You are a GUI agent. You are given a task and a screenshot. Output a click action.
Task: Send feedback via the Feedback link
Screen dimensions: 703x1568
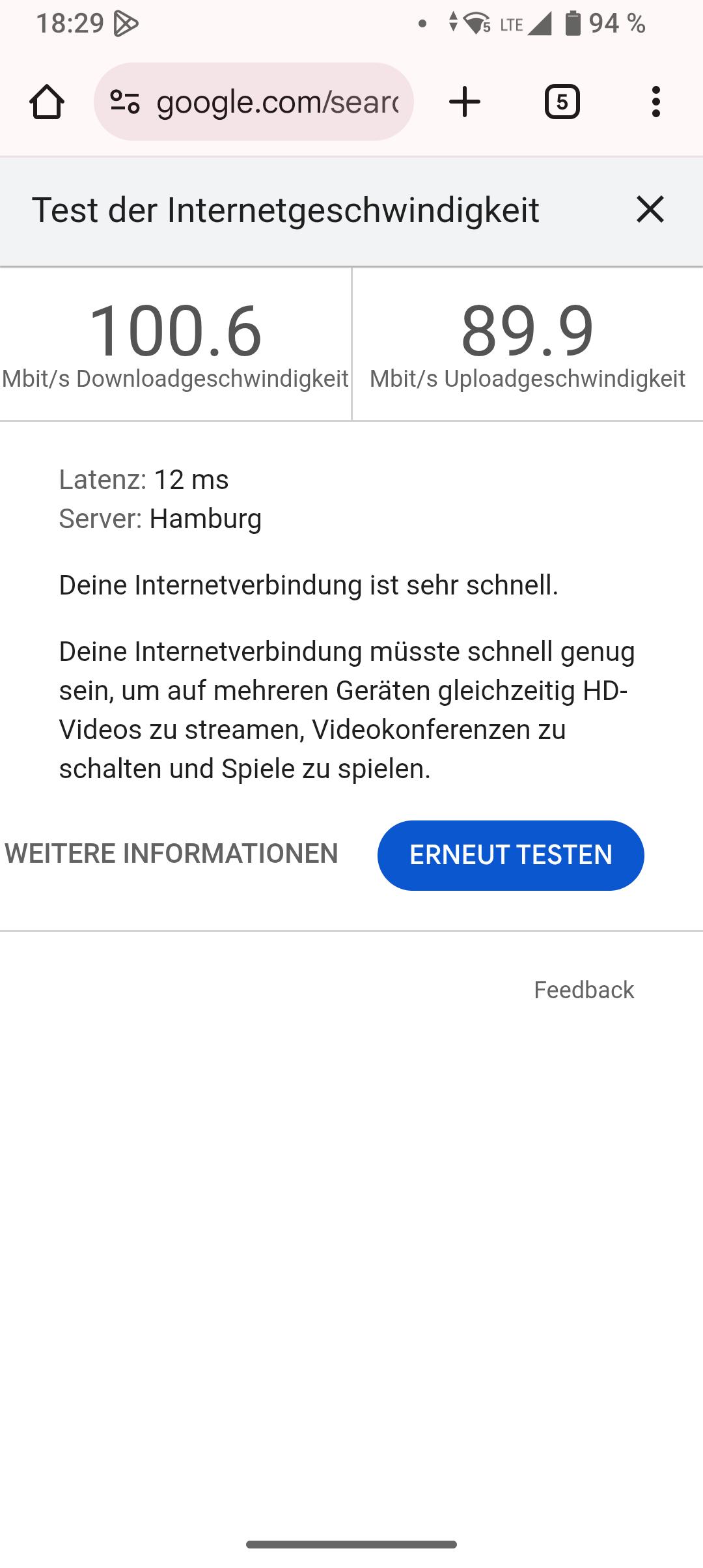pyautogui.click(x=583, y=990)
